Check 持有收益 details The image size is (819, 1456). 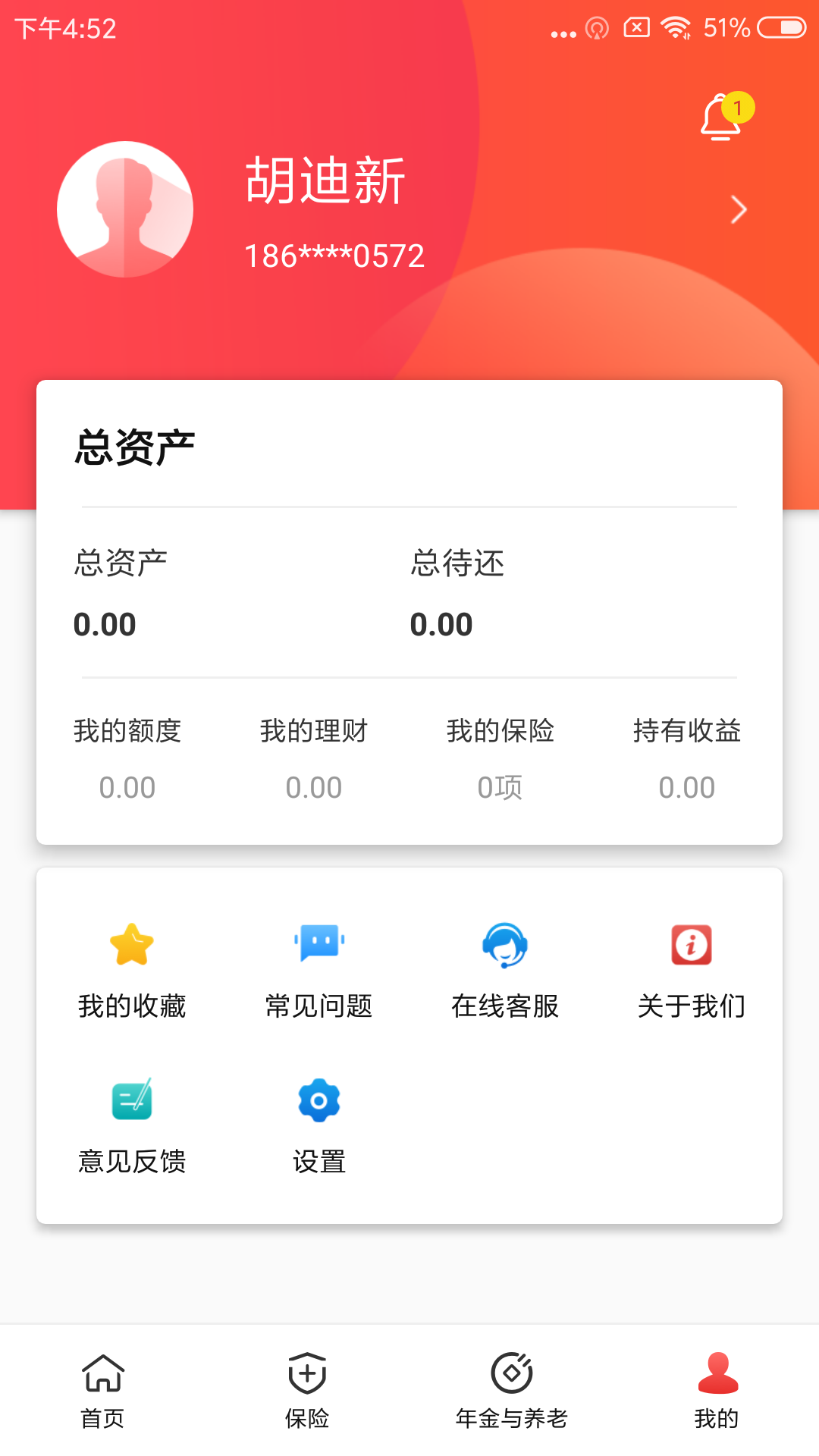[x=687, y=759]
